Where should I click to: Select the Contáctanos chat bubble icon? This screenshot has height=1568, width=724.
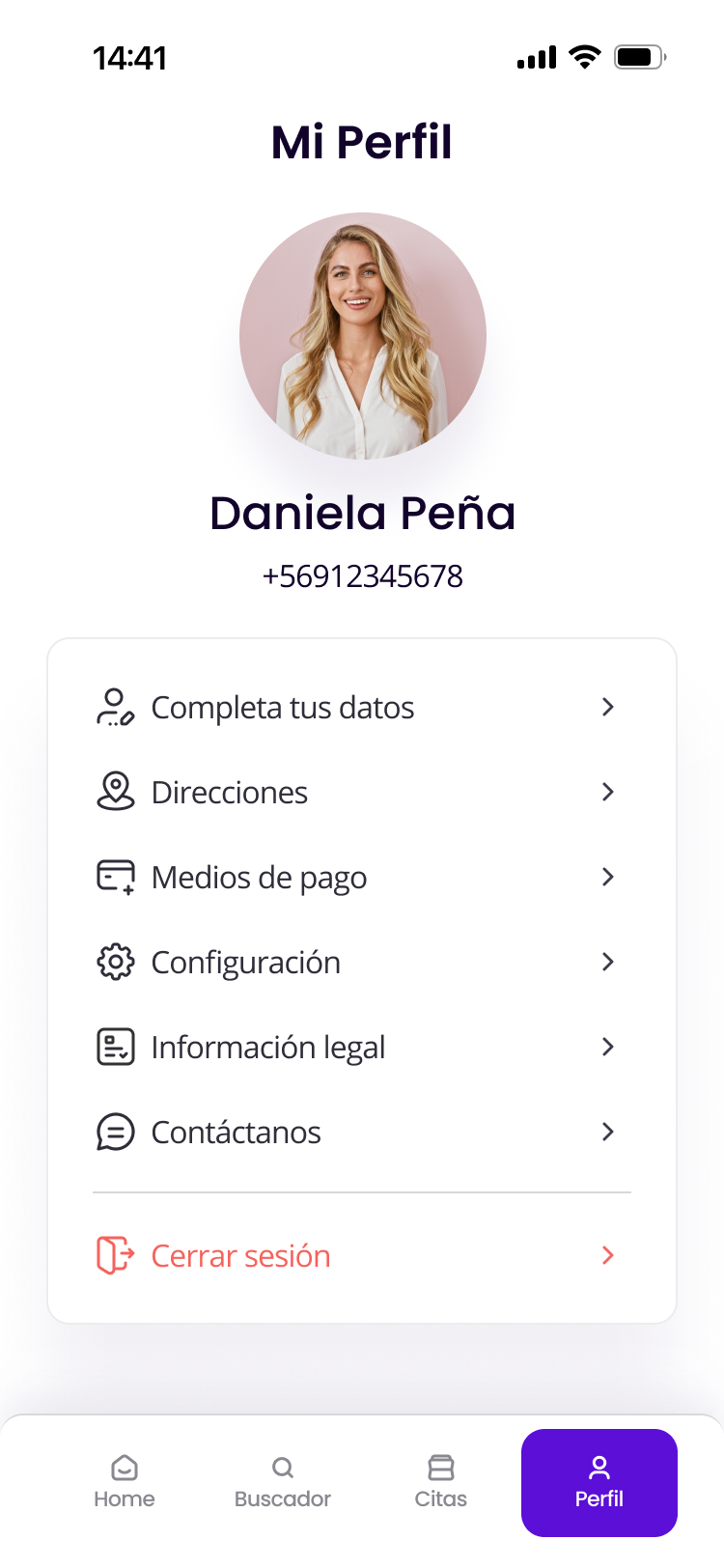[116, 1132]
